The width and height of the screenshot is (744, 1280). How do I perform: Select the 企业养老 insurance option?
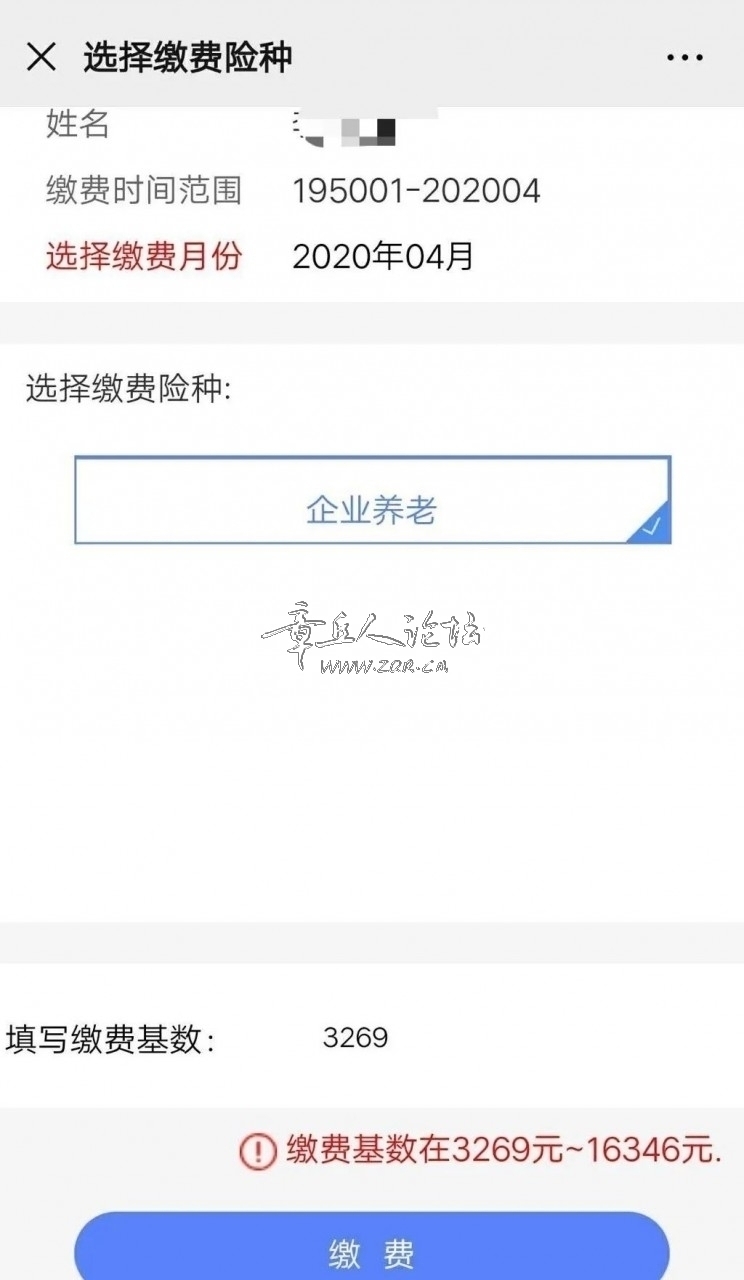372,501
